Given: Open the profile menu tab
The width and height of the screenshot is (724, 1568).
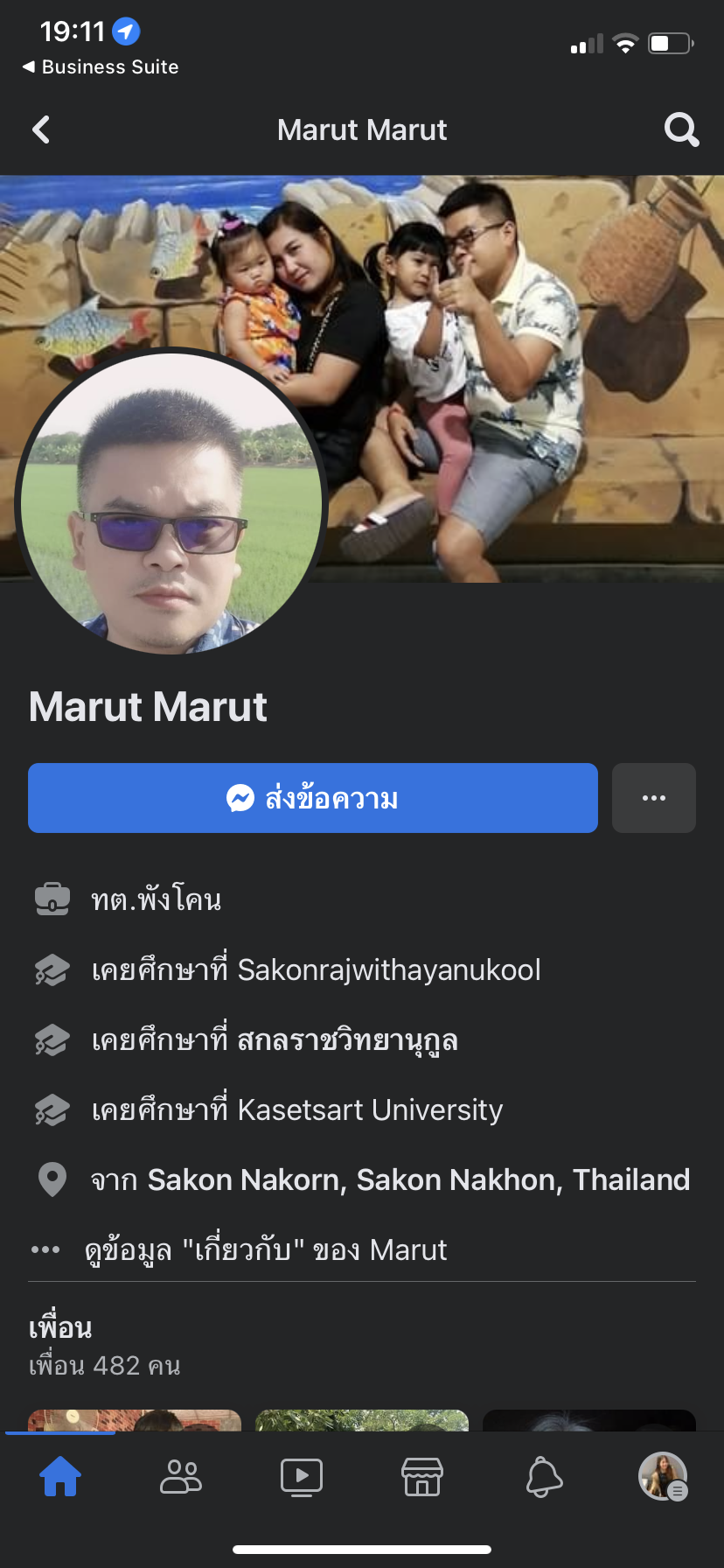Looking at the screenshot, I should pos(663,1477).
